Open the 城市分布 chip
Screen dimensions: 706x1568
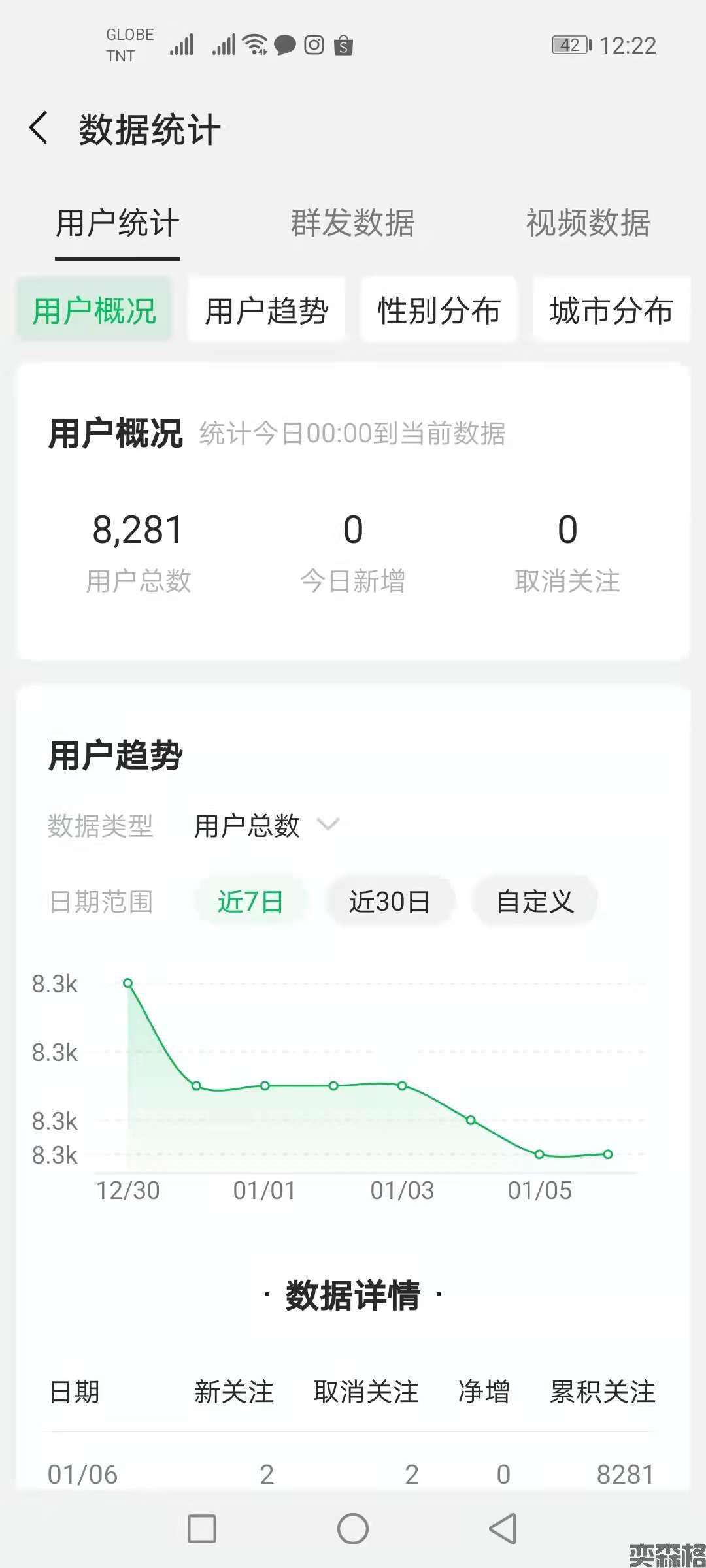pos(611,310)
